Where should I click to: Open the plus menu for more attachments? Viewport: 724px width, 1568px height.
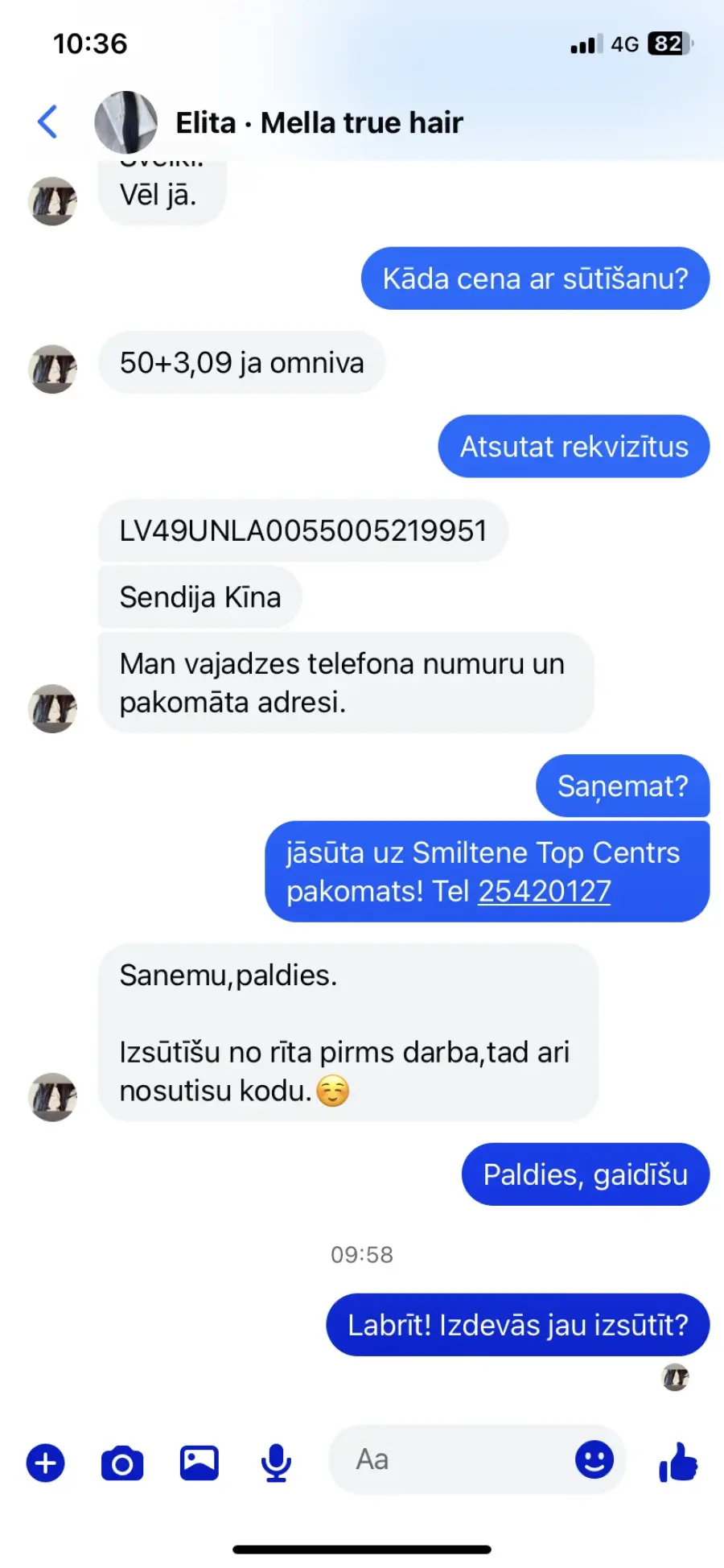tap(46, 1463)
